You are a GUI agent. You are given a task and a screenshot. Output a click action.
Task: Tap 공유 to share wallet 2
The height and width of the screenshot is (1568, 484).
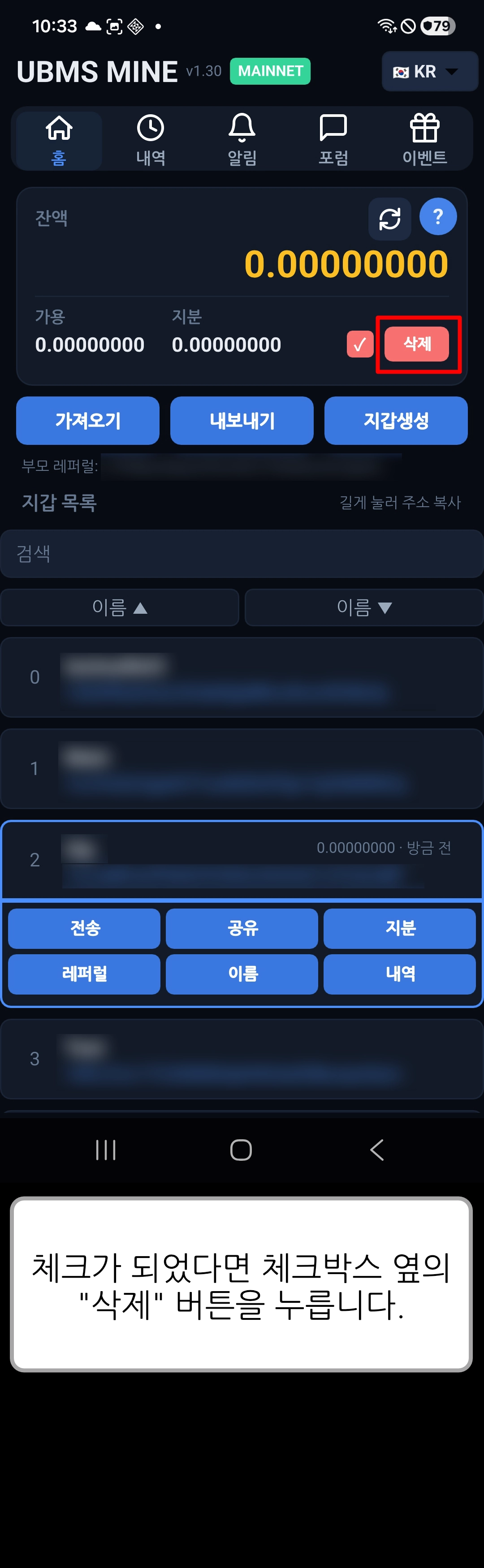pos(242,928)
